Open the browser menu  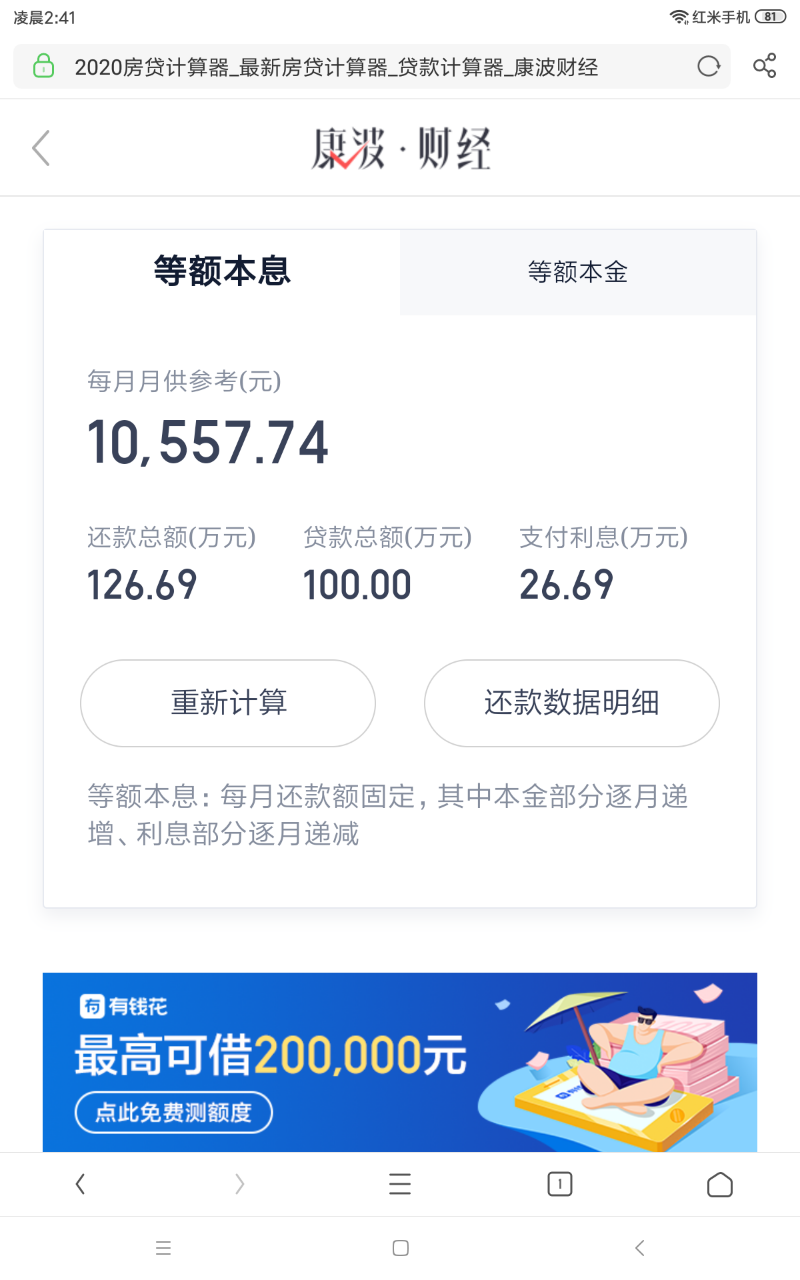click(400, 1185)
